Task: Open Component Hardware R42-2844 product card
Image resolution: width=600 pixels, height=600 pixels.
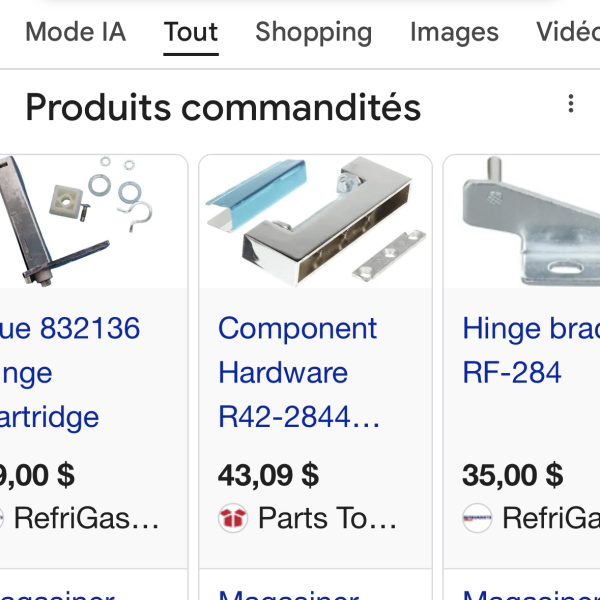Action: point(298,372)
